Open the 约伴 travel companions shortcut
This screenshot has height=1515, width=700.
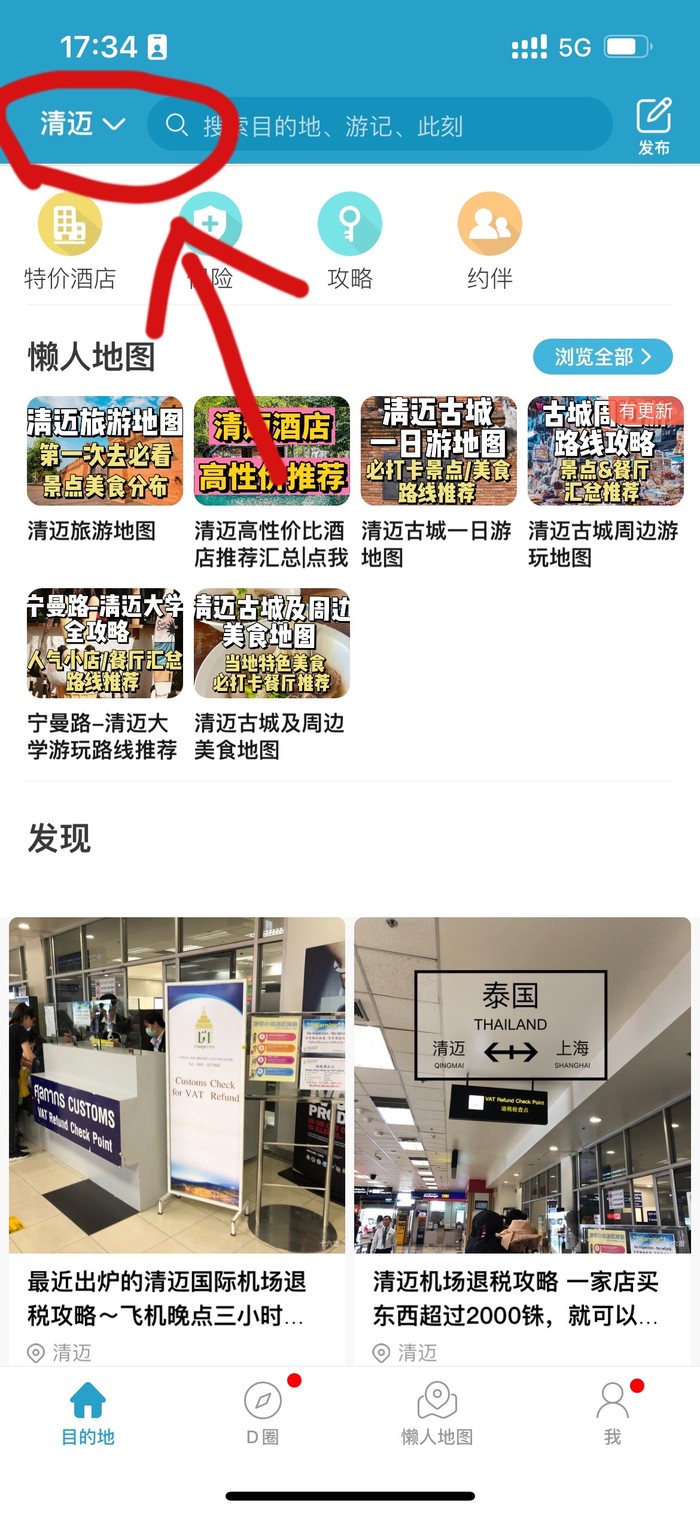(490, 242)
